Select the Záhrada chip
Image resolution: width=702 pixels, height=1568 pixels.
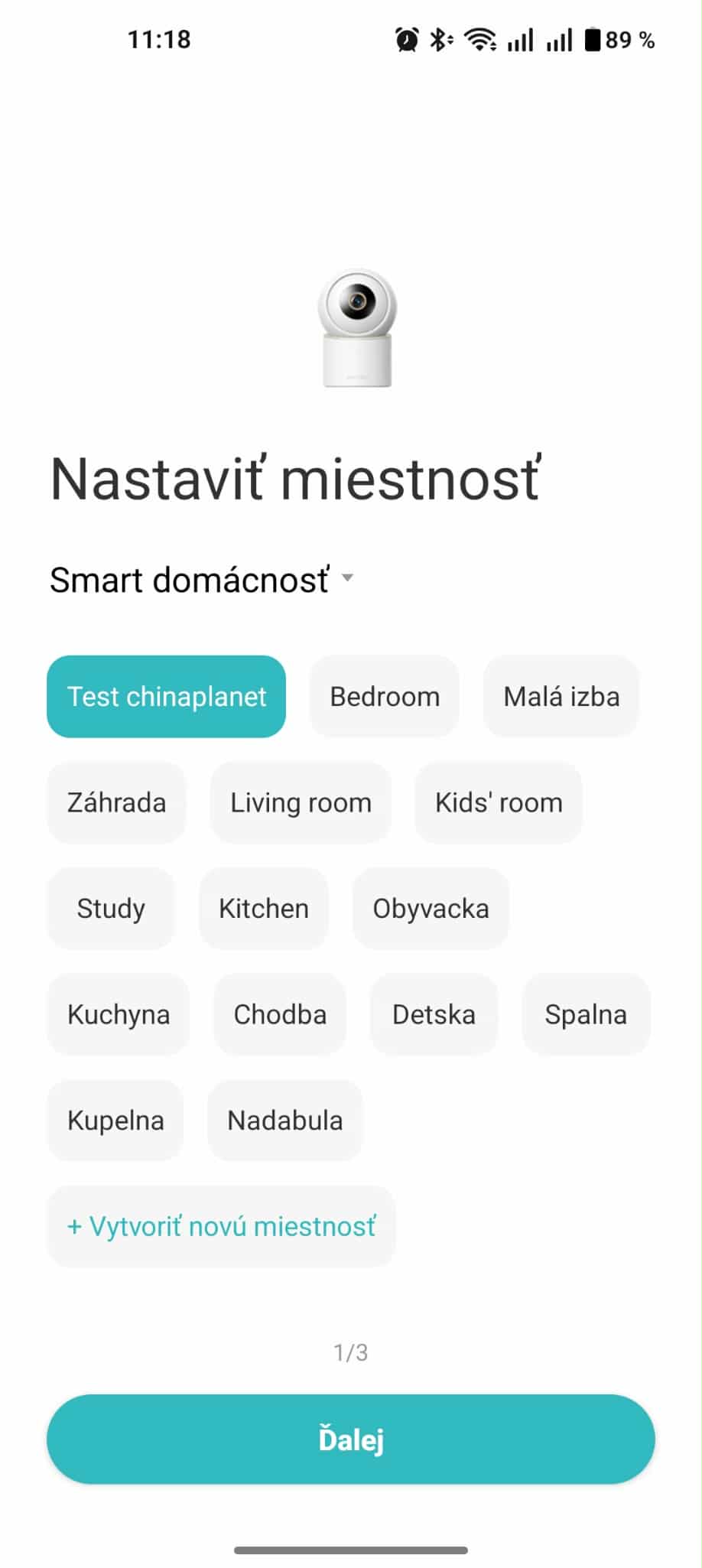coord(116,802)
